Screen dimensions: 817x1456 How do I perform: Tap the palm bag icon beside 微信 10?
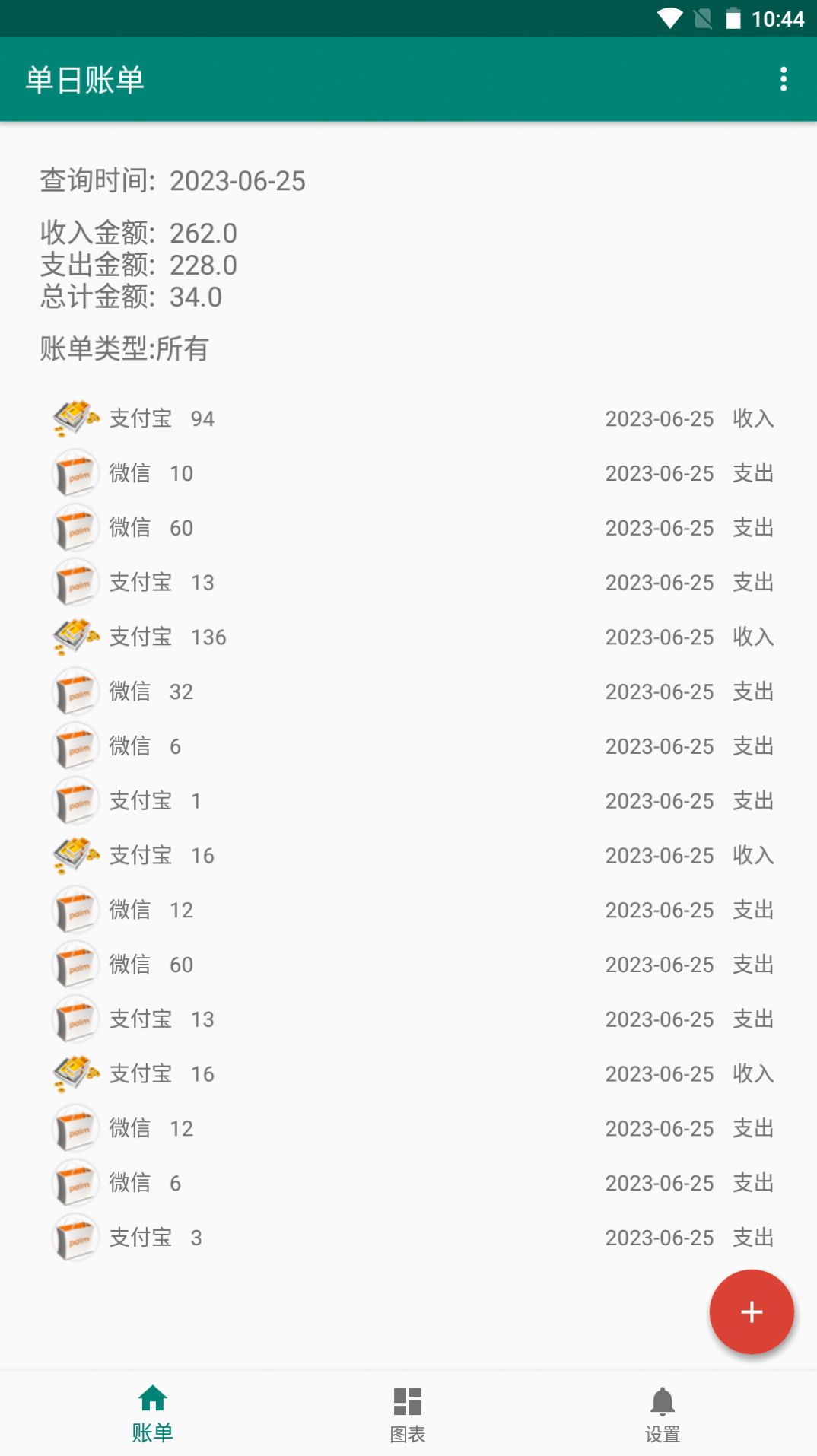coord(75,472)
